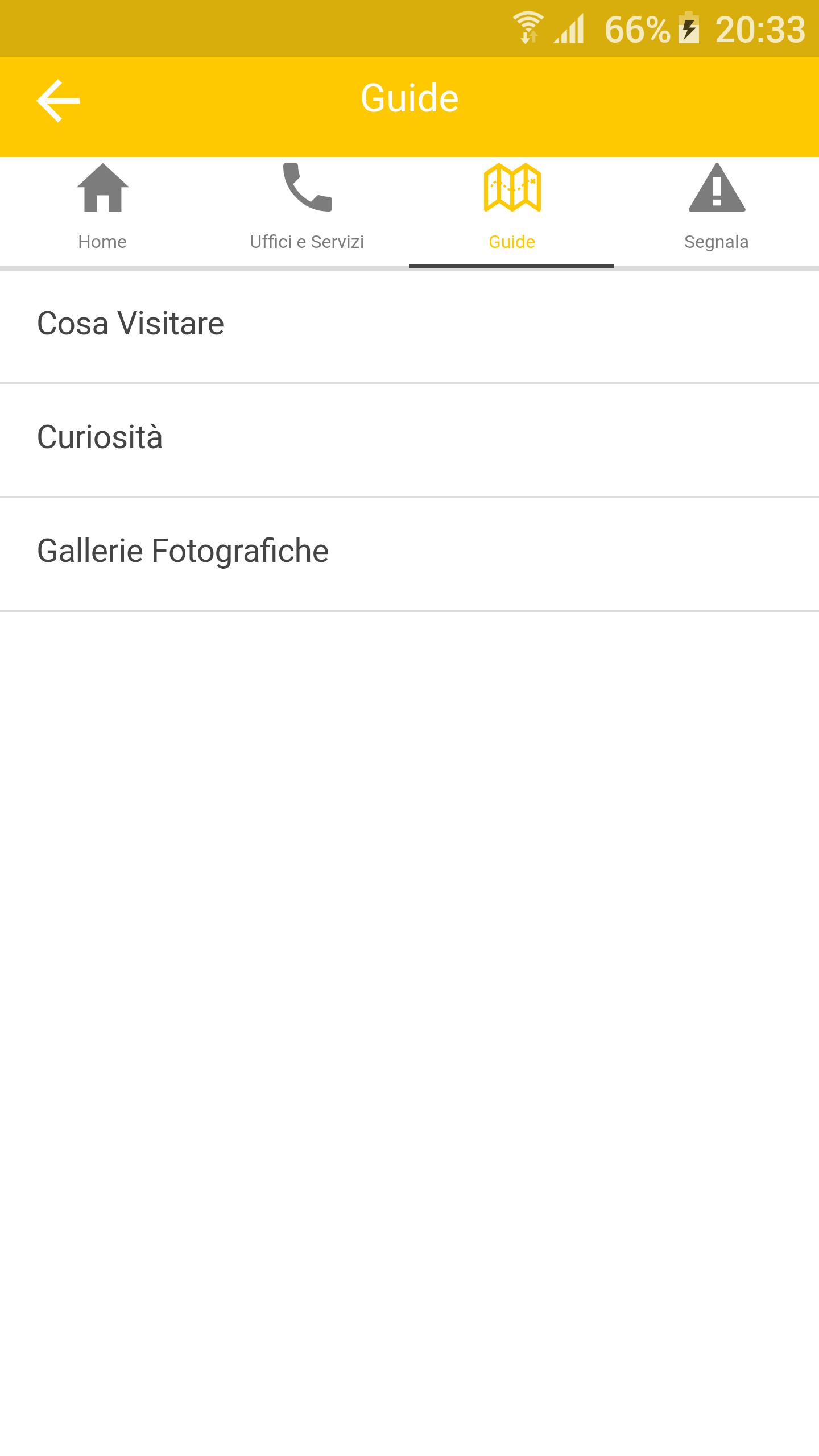
Task: Go back using the arrow icon
Action: (58, 101)
